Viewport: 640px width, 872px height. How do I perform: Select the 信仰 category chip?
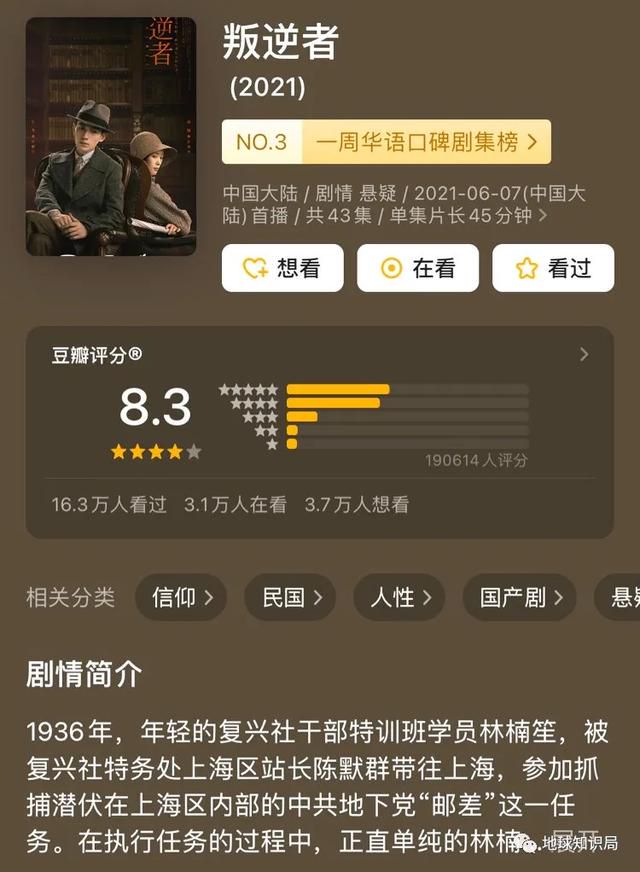181,598
